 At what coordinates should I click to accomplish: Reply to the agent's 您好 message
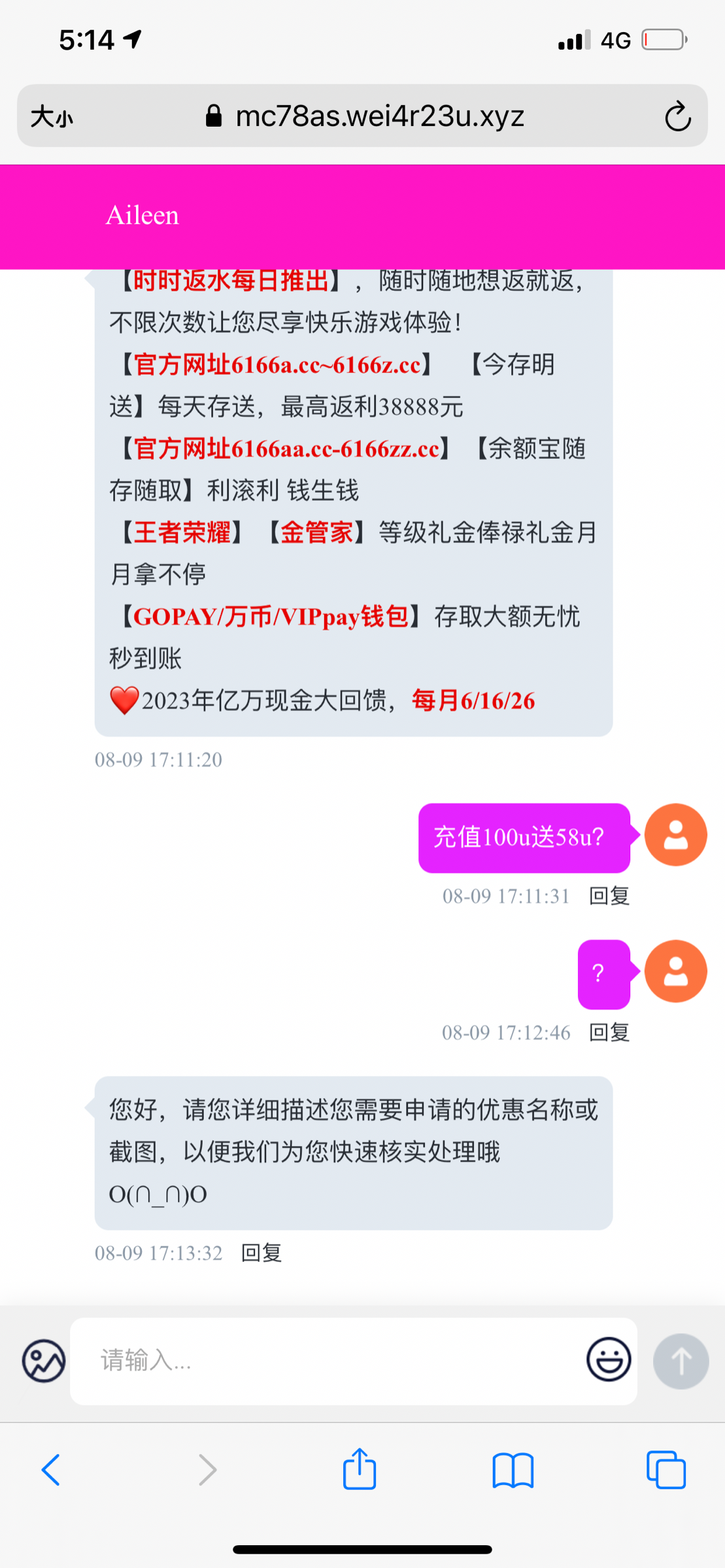[x=261, y=1252]
